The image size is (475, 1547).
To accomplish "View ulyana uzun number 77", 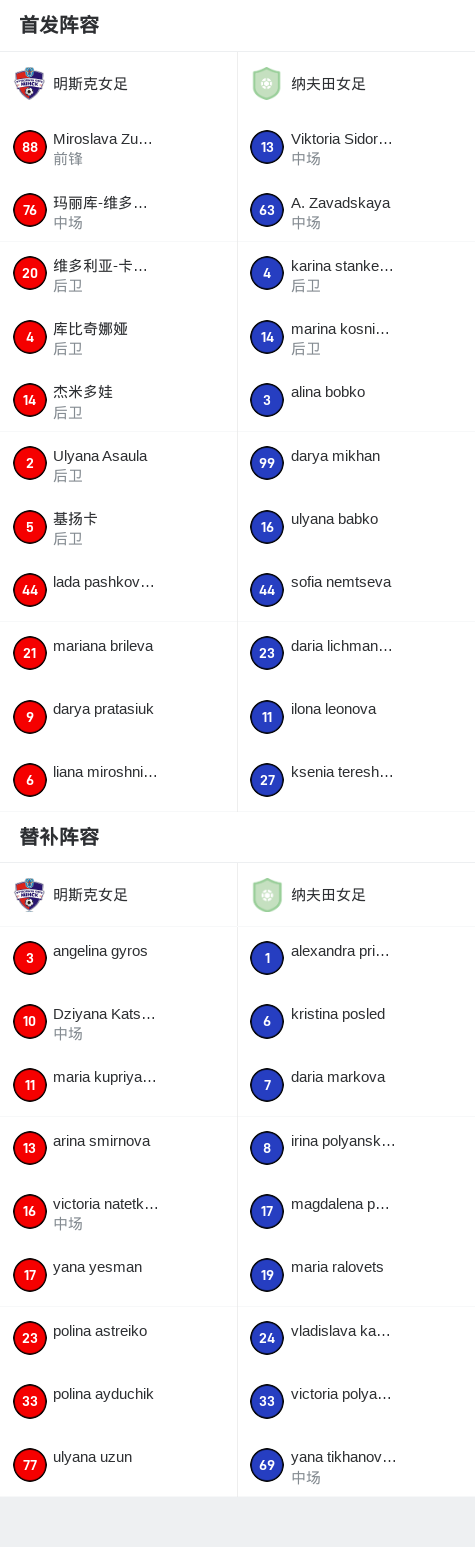I will point(118,1465).
